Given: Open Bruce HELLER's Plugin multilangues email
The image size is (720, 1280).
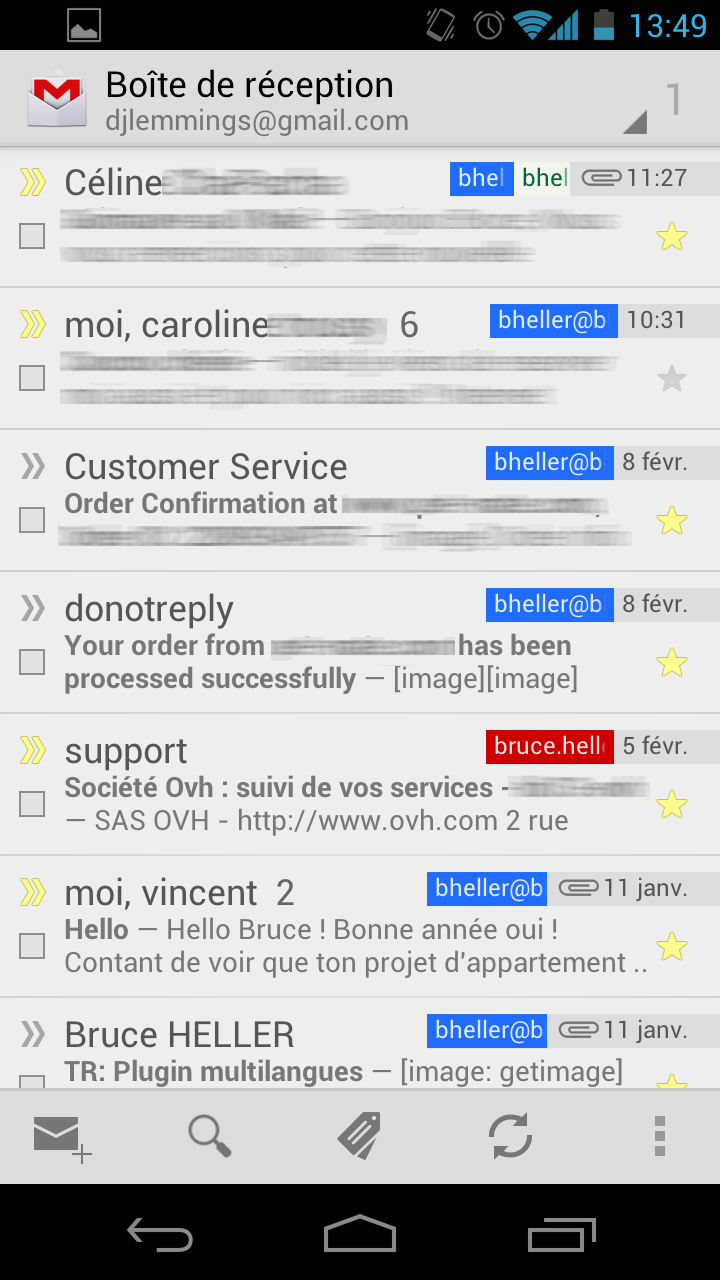Looking at the screenshot, I should [360, 1043].
